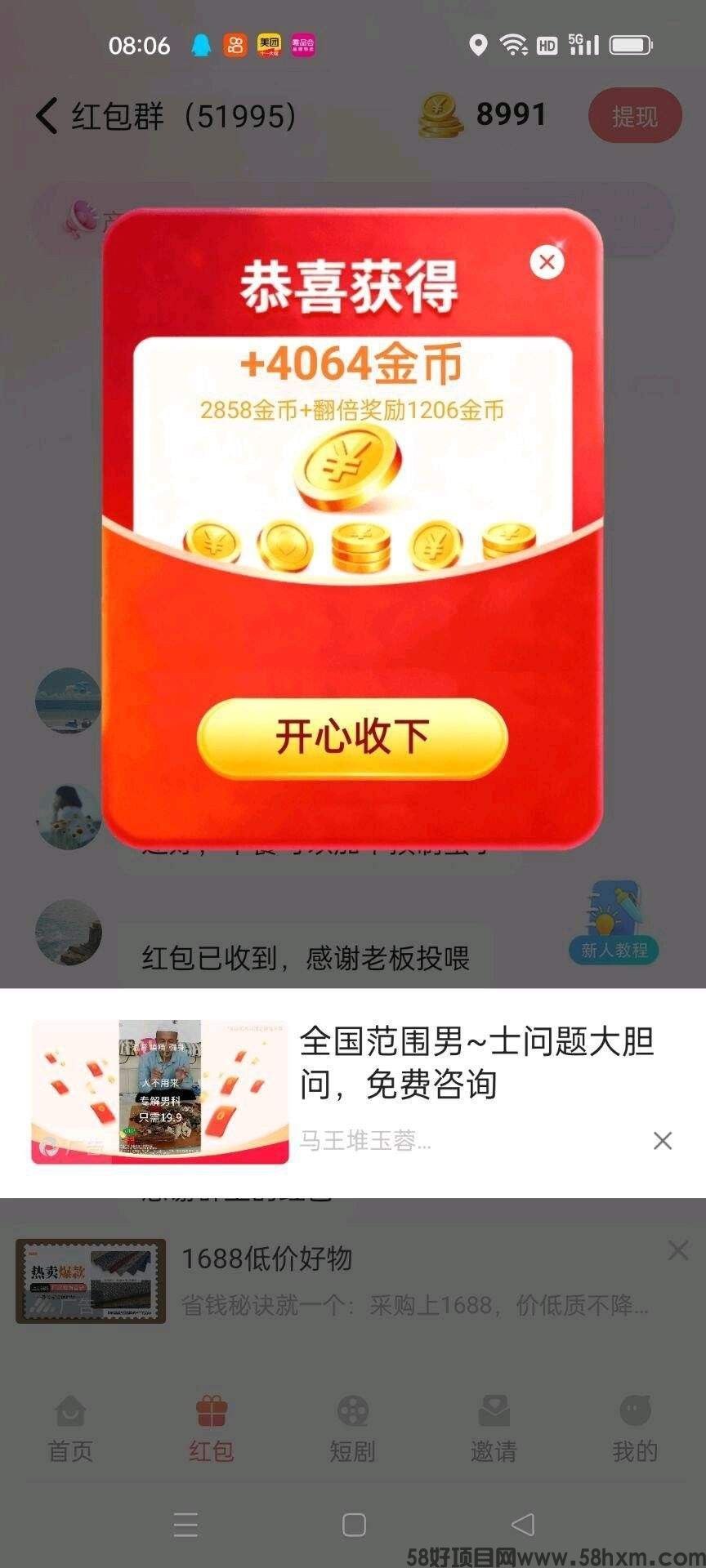Tap the Wi-Fi icon in the status bar
The image size is (706, 1568).
click(x=512, y=45)
